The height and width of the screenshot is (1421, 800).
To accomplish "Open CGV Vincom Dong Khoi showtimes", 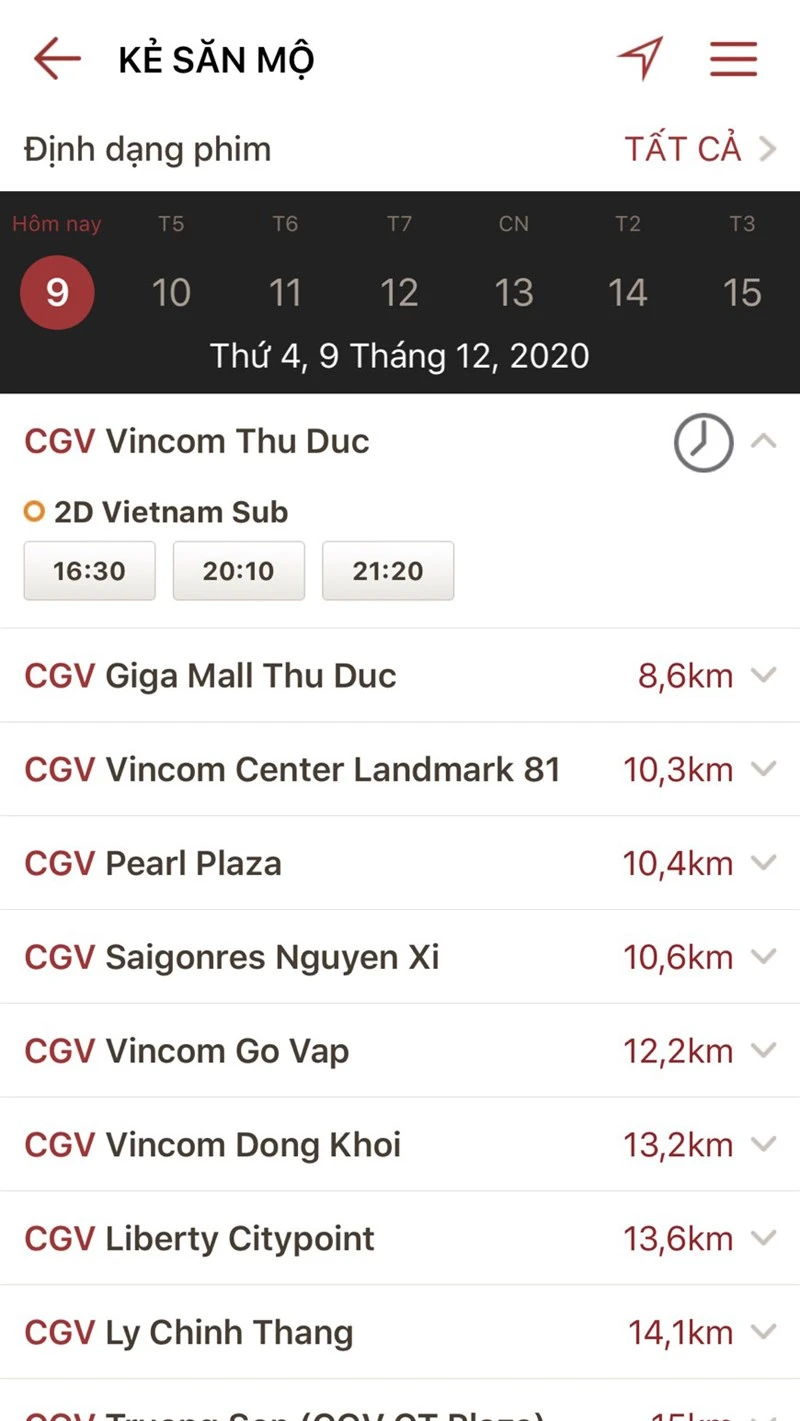I will coord(763,1144).
